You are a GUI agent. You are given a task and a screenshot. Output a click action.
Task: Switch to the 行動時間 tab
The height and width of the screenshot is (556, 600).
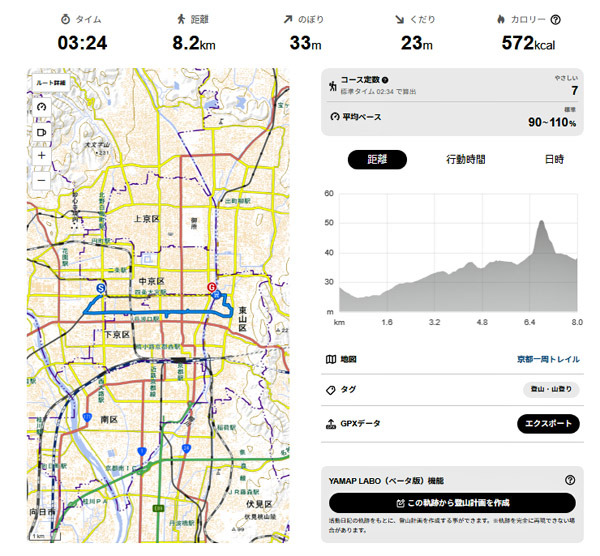(x=465, y=159)
